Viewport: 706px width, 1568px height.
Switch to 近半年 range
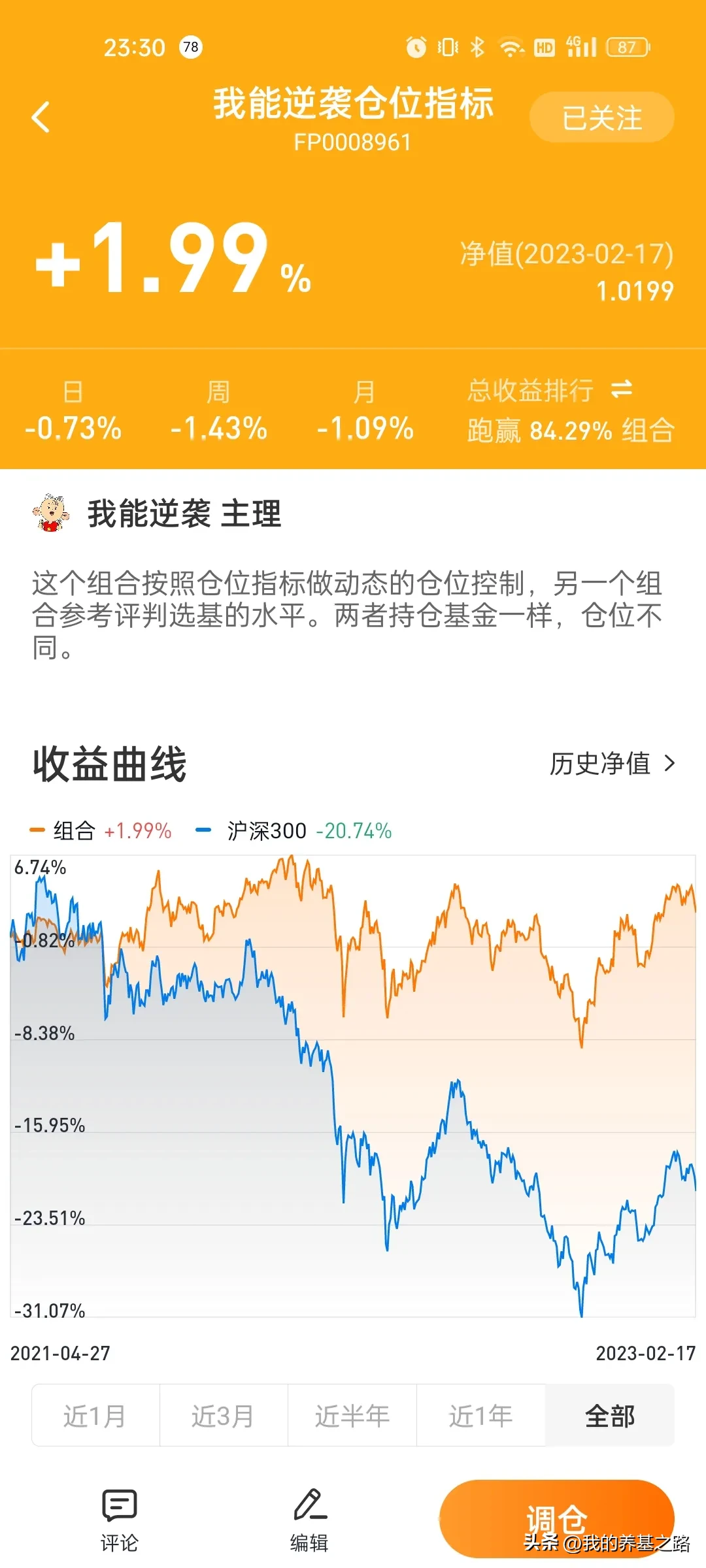pyautogui.click(x=352, y=1416)
